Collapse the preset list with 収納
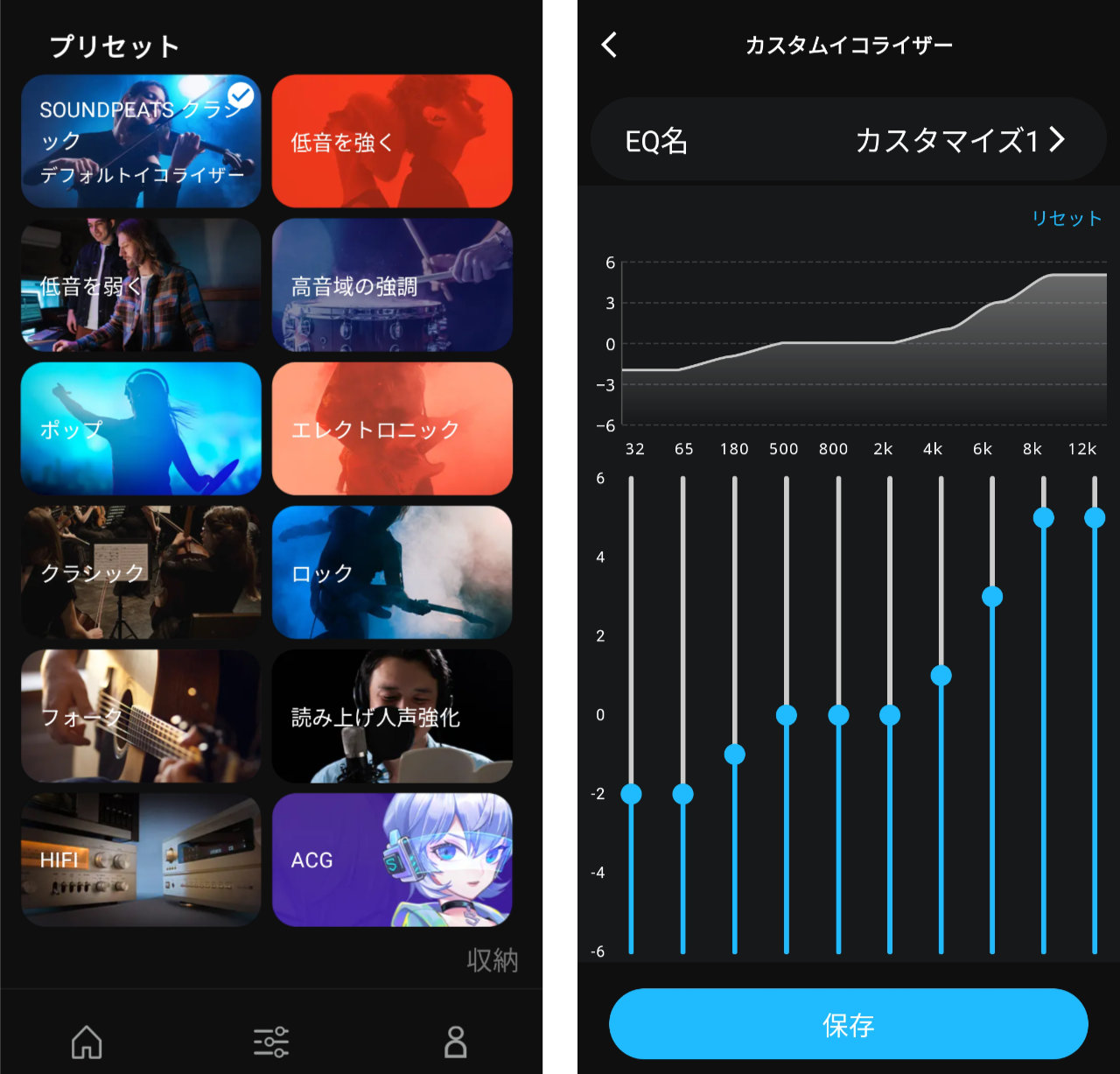Screen dimensions: 1120x1074 point(492,960)
